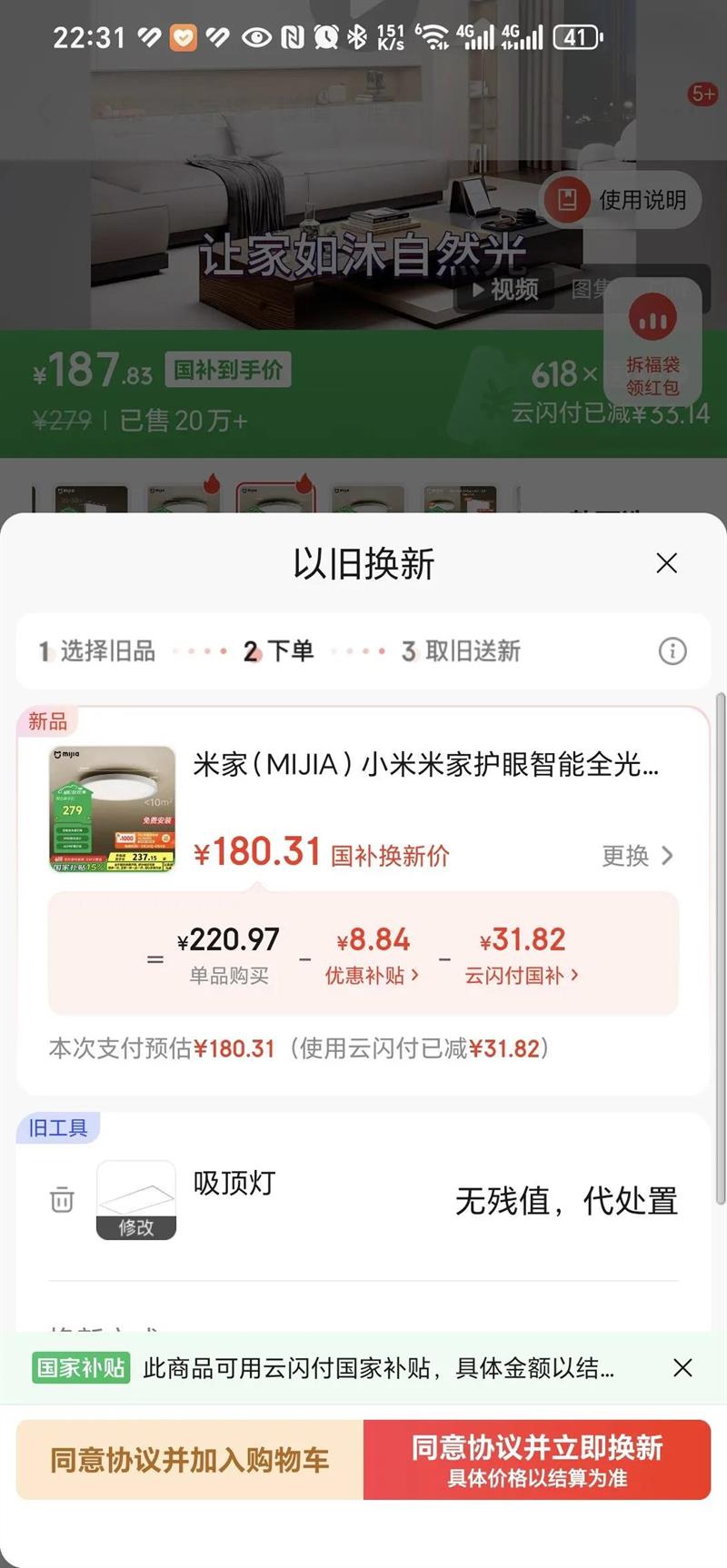727x1568 pixels.
Task: Select 同意协议并加入购物车
Action: coord(190,1460)
